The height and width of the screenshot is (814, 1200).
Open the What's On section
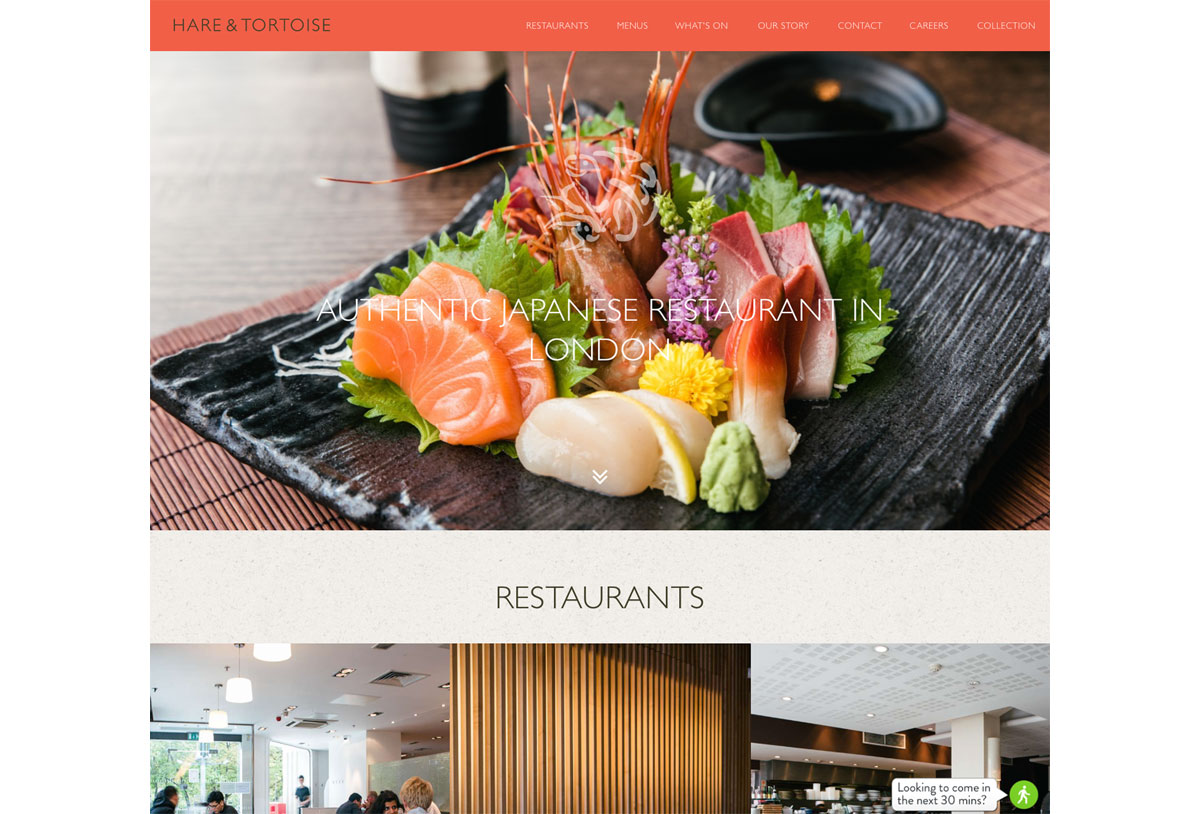701,26
